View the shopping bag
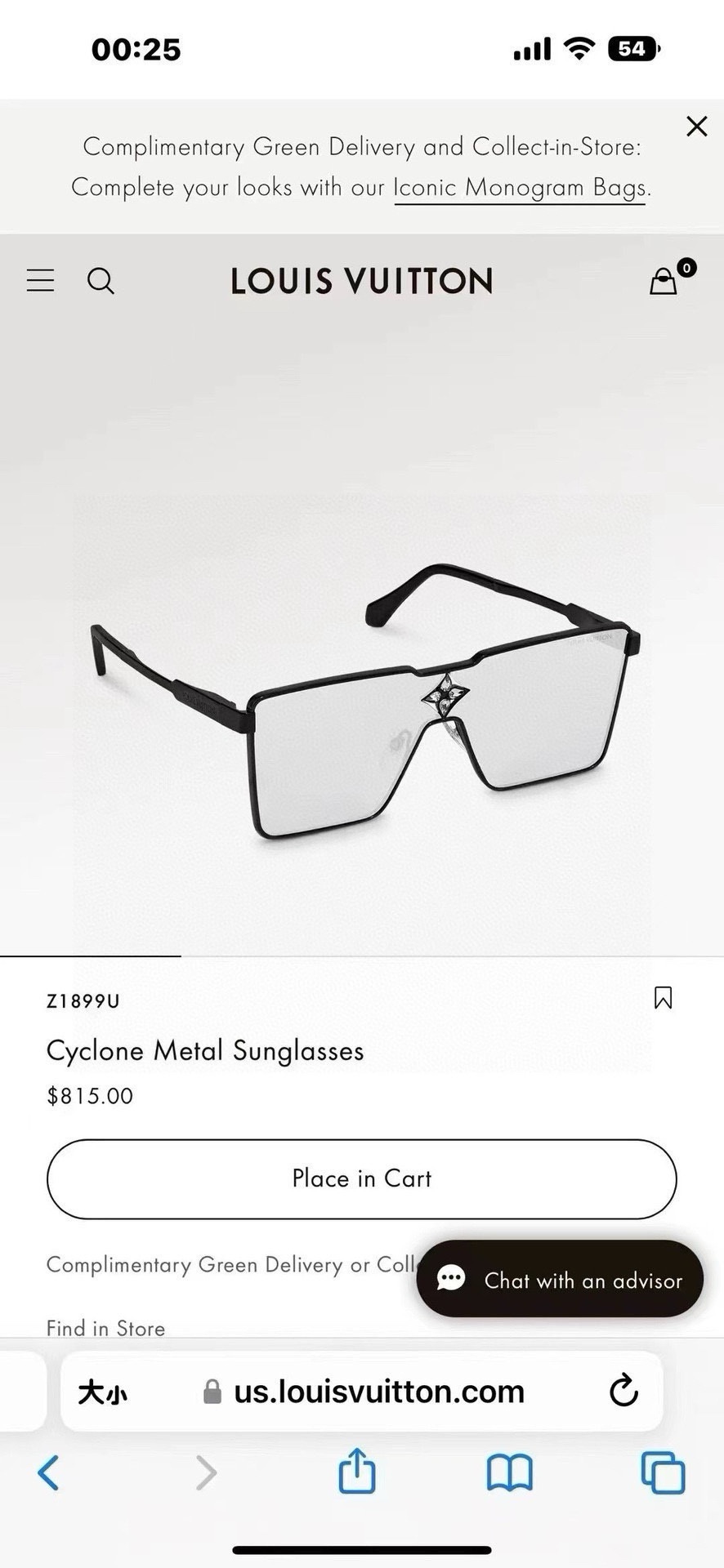Screen dimensions: 724x1568 click(664, 280)
